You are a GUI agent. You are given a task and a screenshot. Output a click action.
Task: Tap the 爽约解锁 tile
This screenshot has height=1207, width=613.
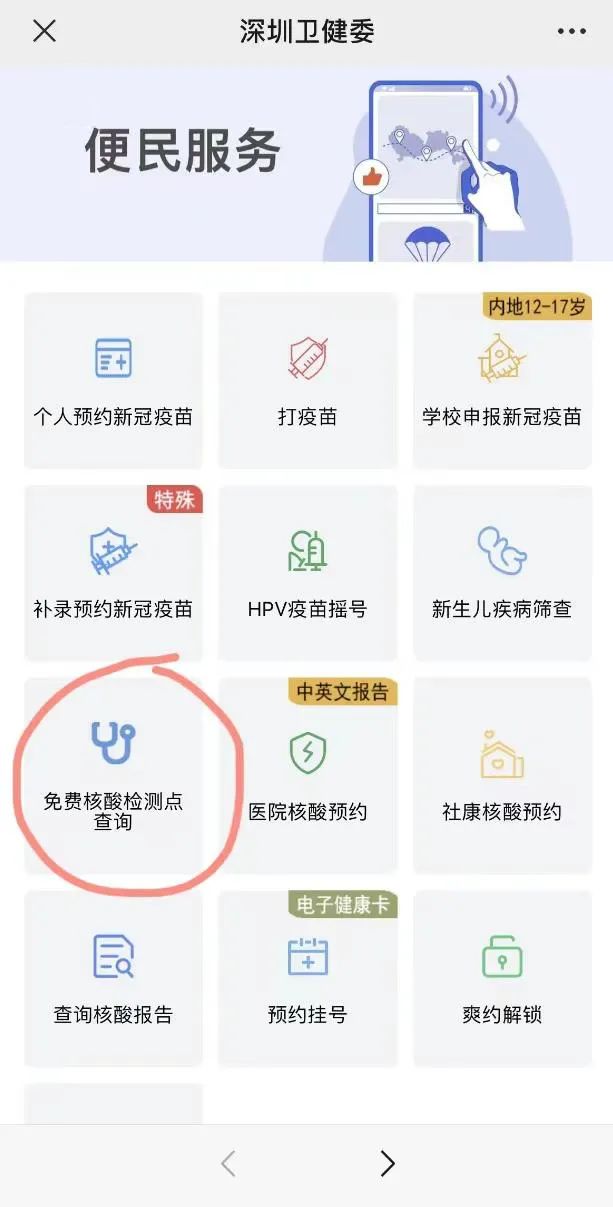coord(502,978)
